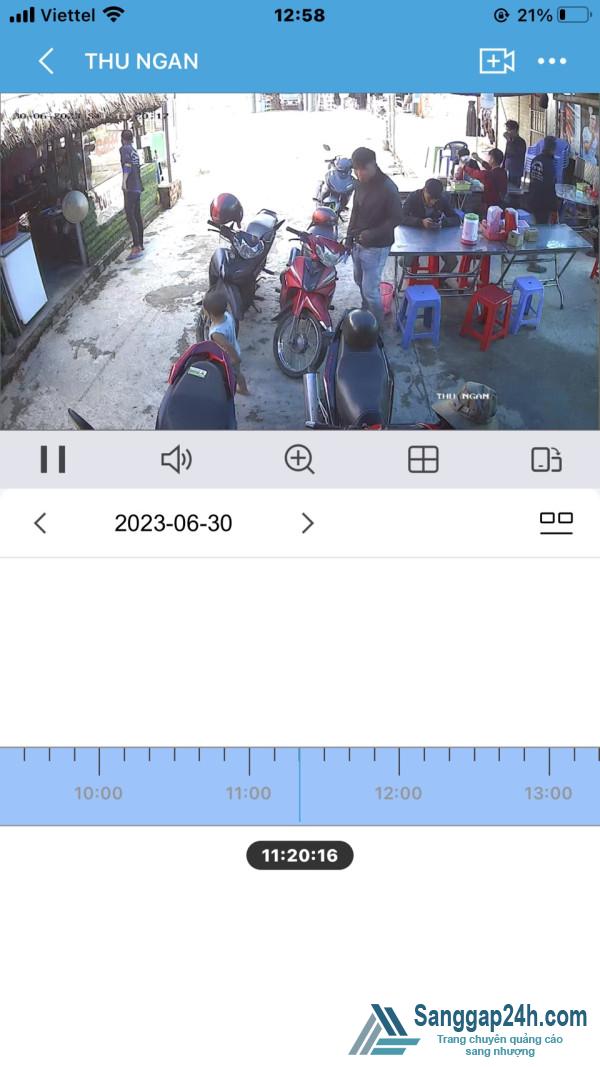The width and height of the screenshot is (600, 1067).
Task: Tap the camera video feed
Action: pyautogui.click(x=300, y=262)
